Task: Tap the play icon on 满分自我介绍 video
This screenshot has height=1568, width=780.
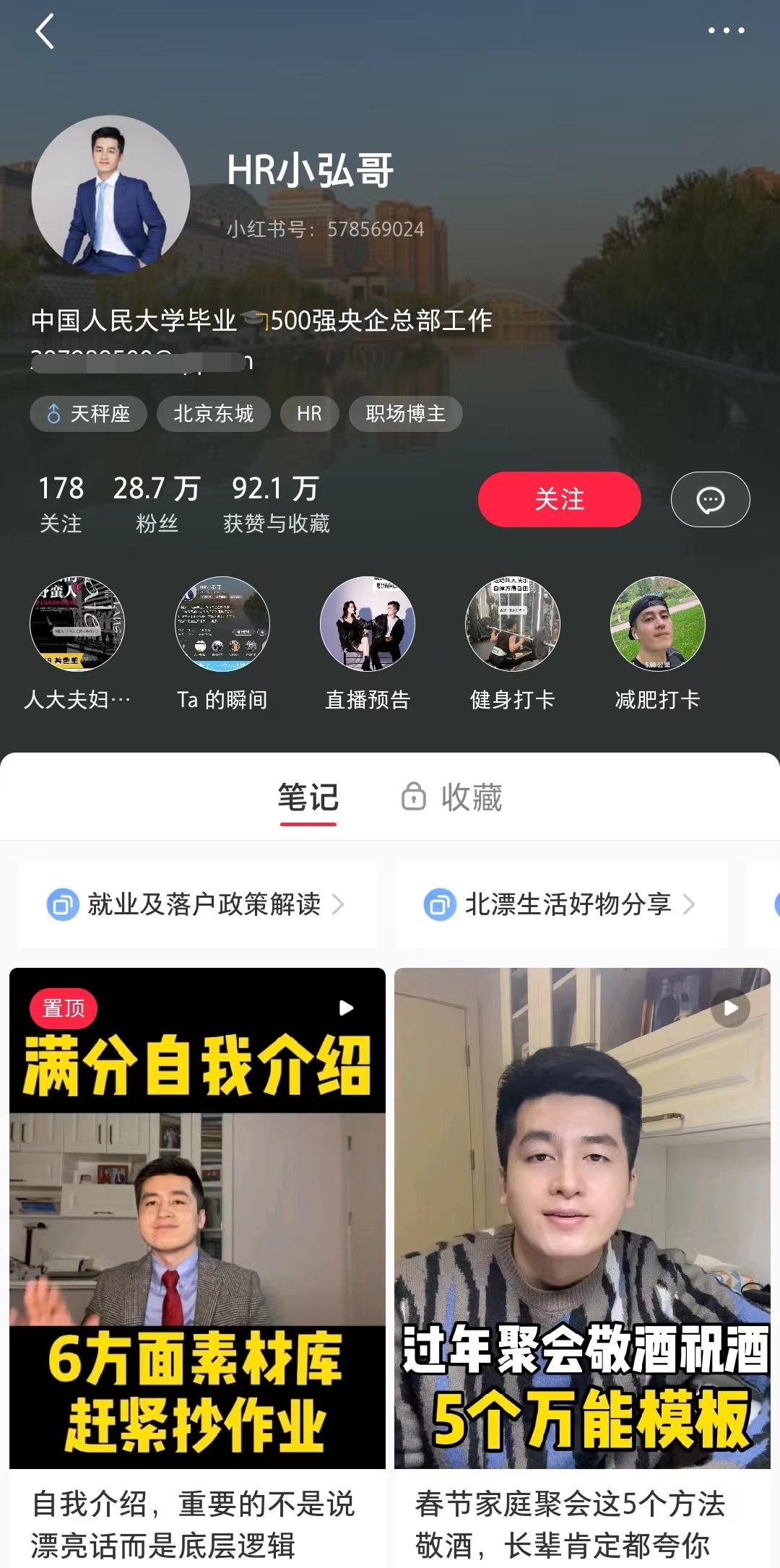Action: [347, 1008]
